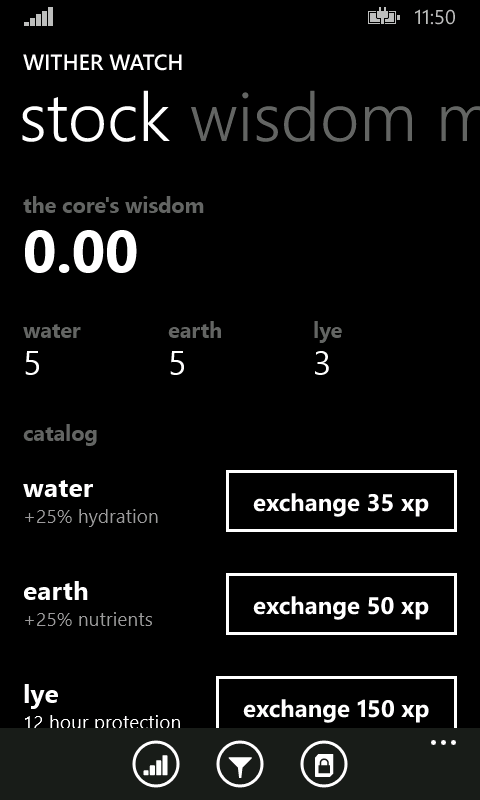Switch to the wisdom pivot tab

click(x=302, y=119)
